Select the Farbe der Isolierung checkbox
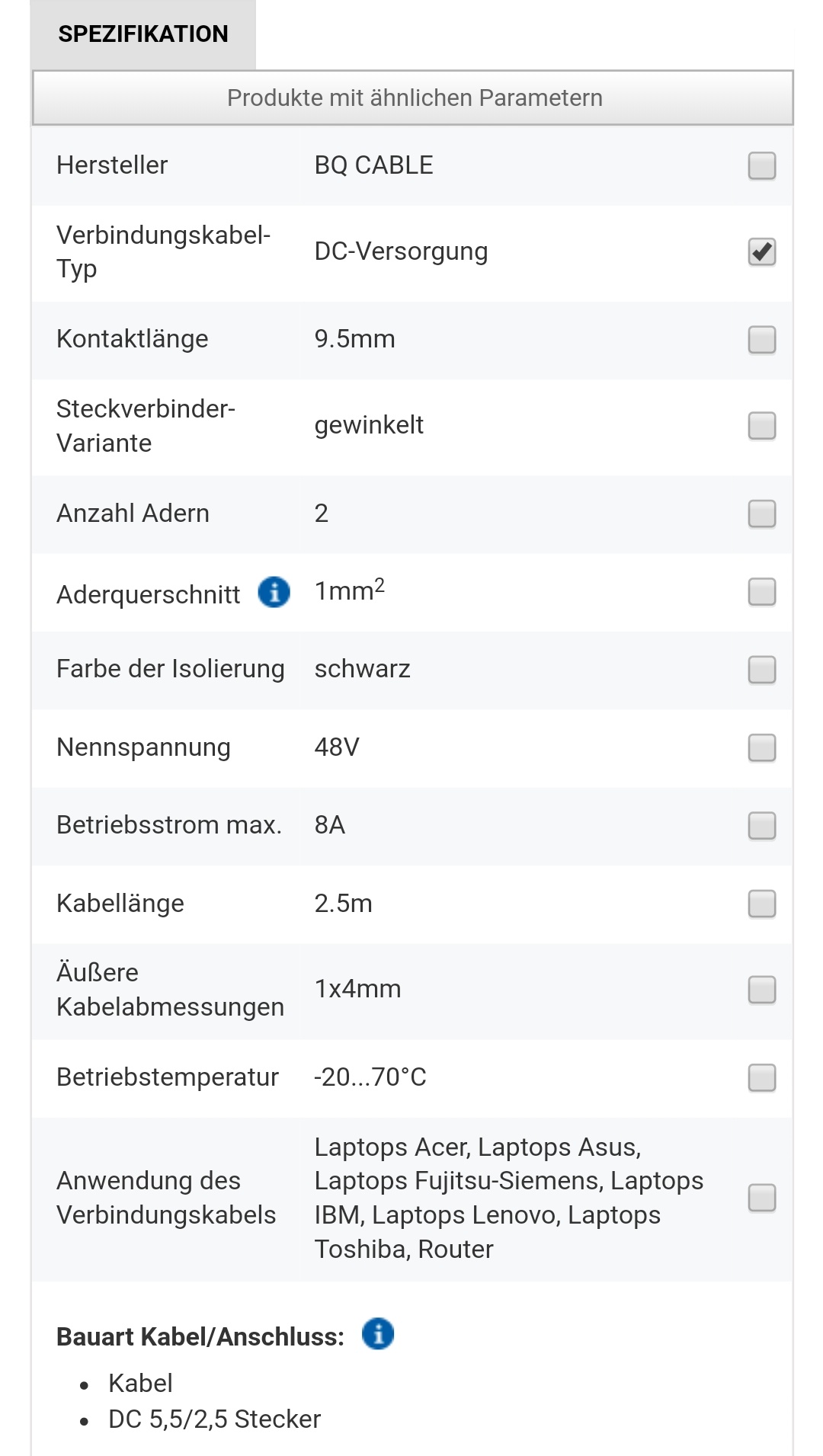This screenshot has height=1456, width=823. pyautogui.click(x=761, y=669)
